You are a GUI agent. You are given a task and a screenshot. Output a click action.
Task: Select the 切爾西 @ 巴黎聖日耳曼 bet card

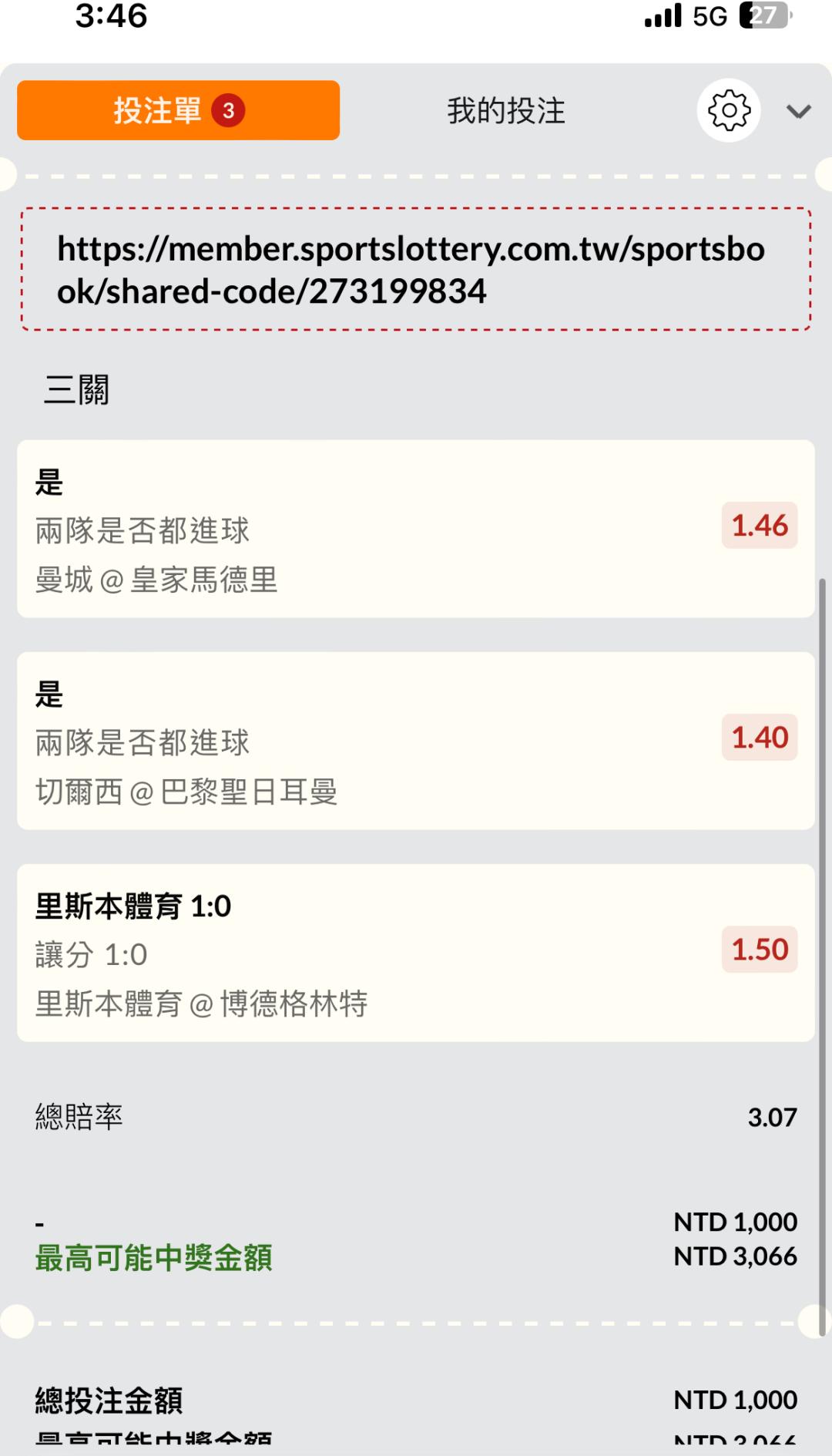[415, 741]
